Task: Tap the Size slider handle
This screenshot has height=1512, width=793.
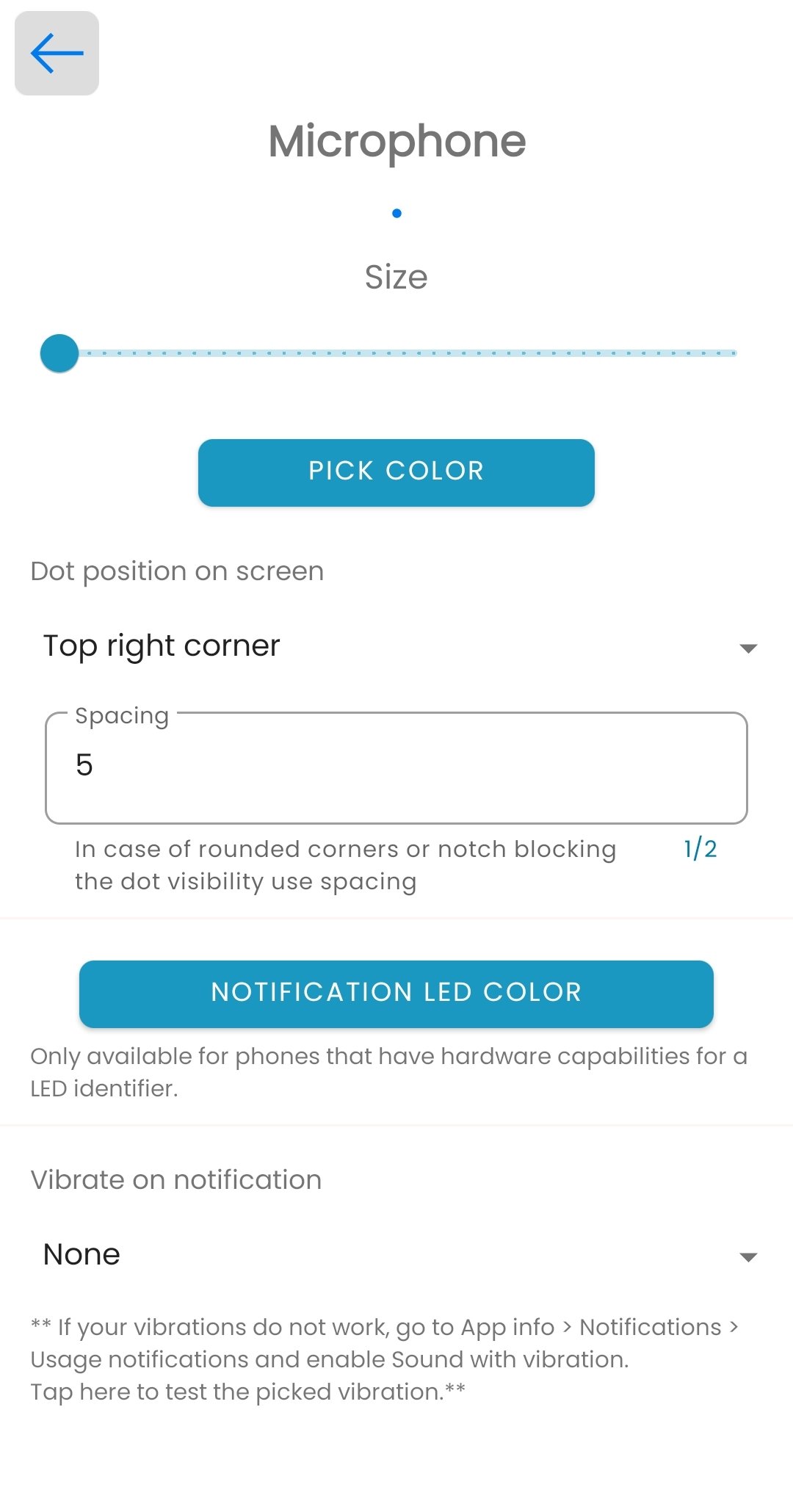Action: pos(59,353)
